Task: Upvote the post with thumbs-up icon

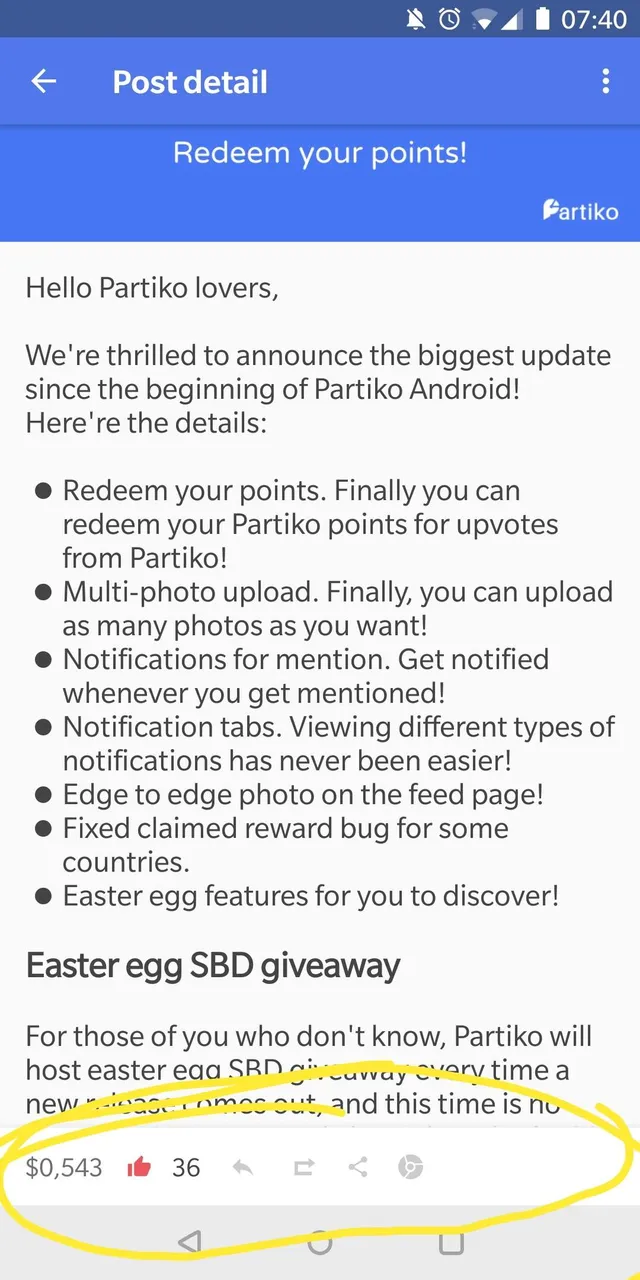Action: point(139,1166)
